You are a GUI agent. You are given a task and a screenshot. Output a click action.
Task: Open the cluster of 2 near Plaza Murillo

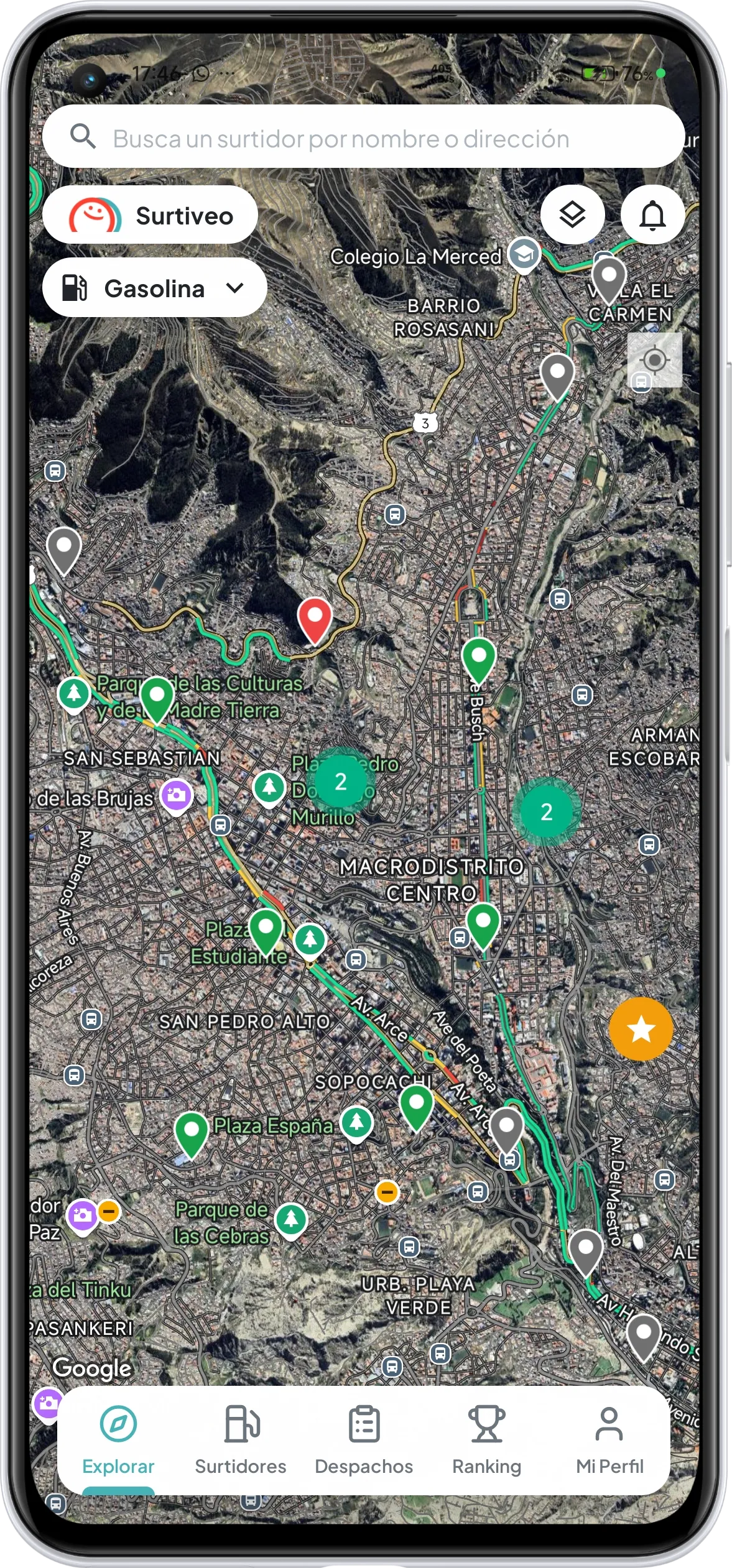pos(340,782)
